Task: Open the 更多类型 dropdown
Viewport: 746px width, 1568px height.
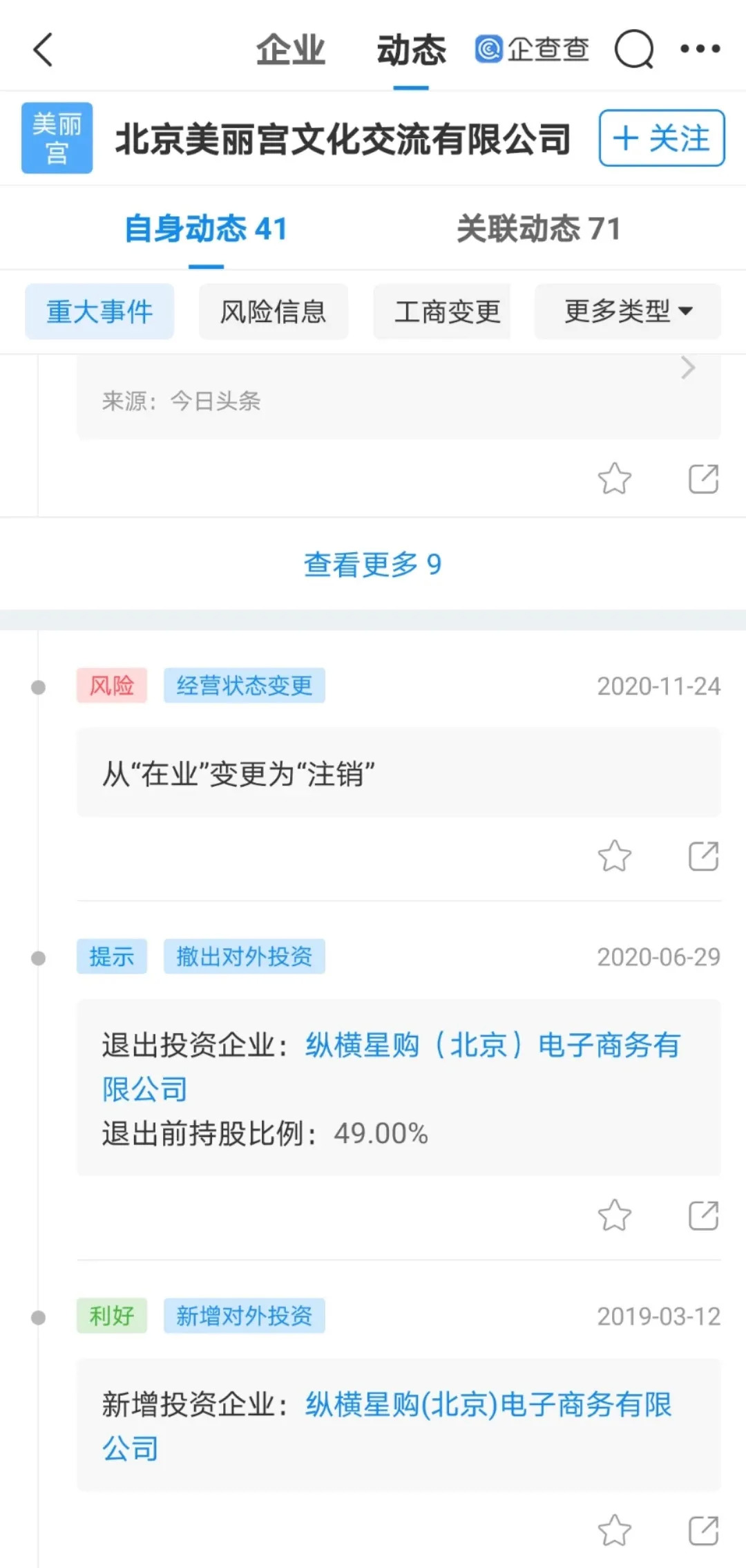Action: (626, 312)
